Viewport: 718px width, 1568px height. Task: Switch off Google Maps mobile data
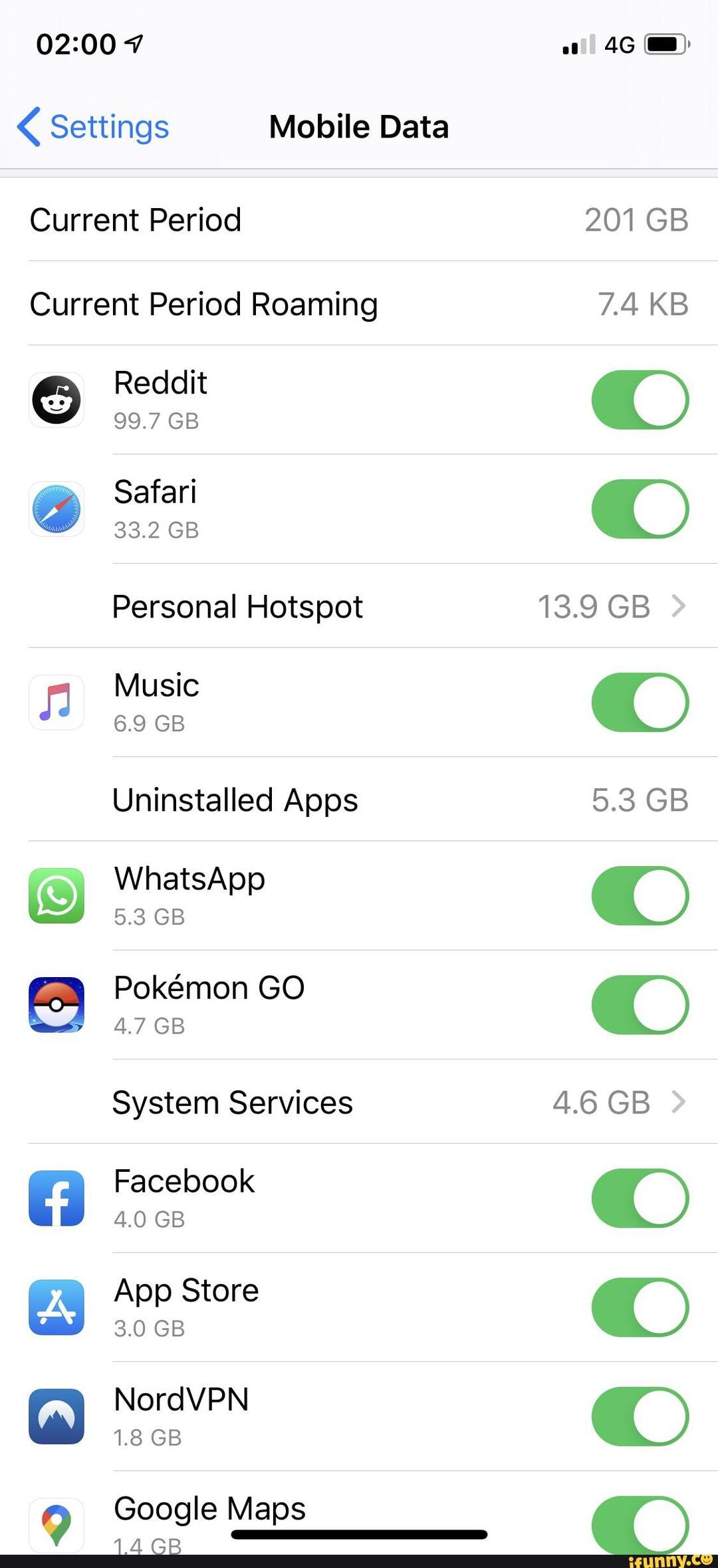tap(640, 1523)
